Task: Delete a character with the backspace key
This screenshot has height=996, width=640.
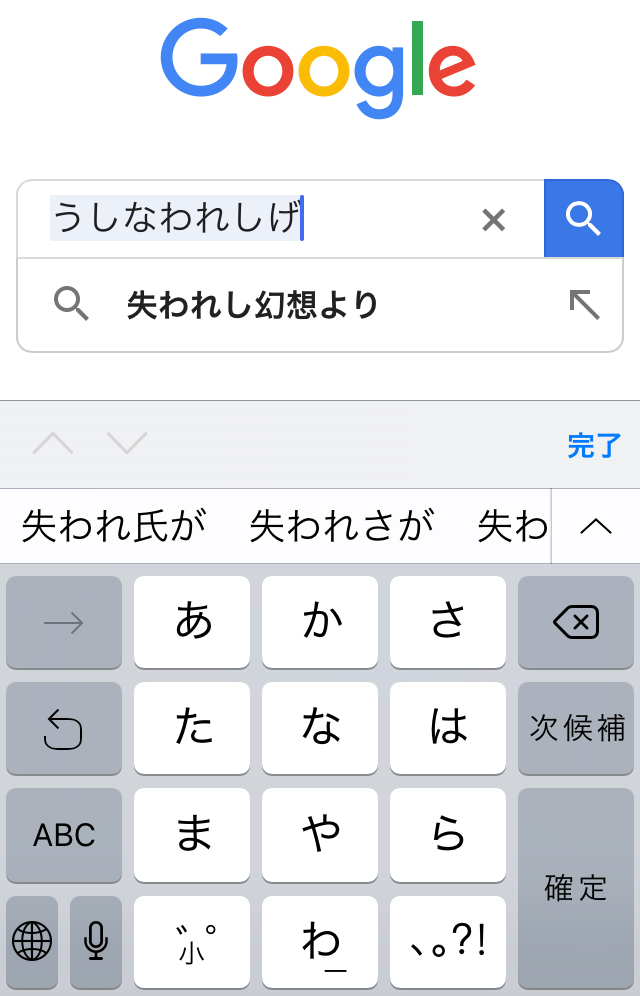Action: pyautogui.click(x=576, y=623)
